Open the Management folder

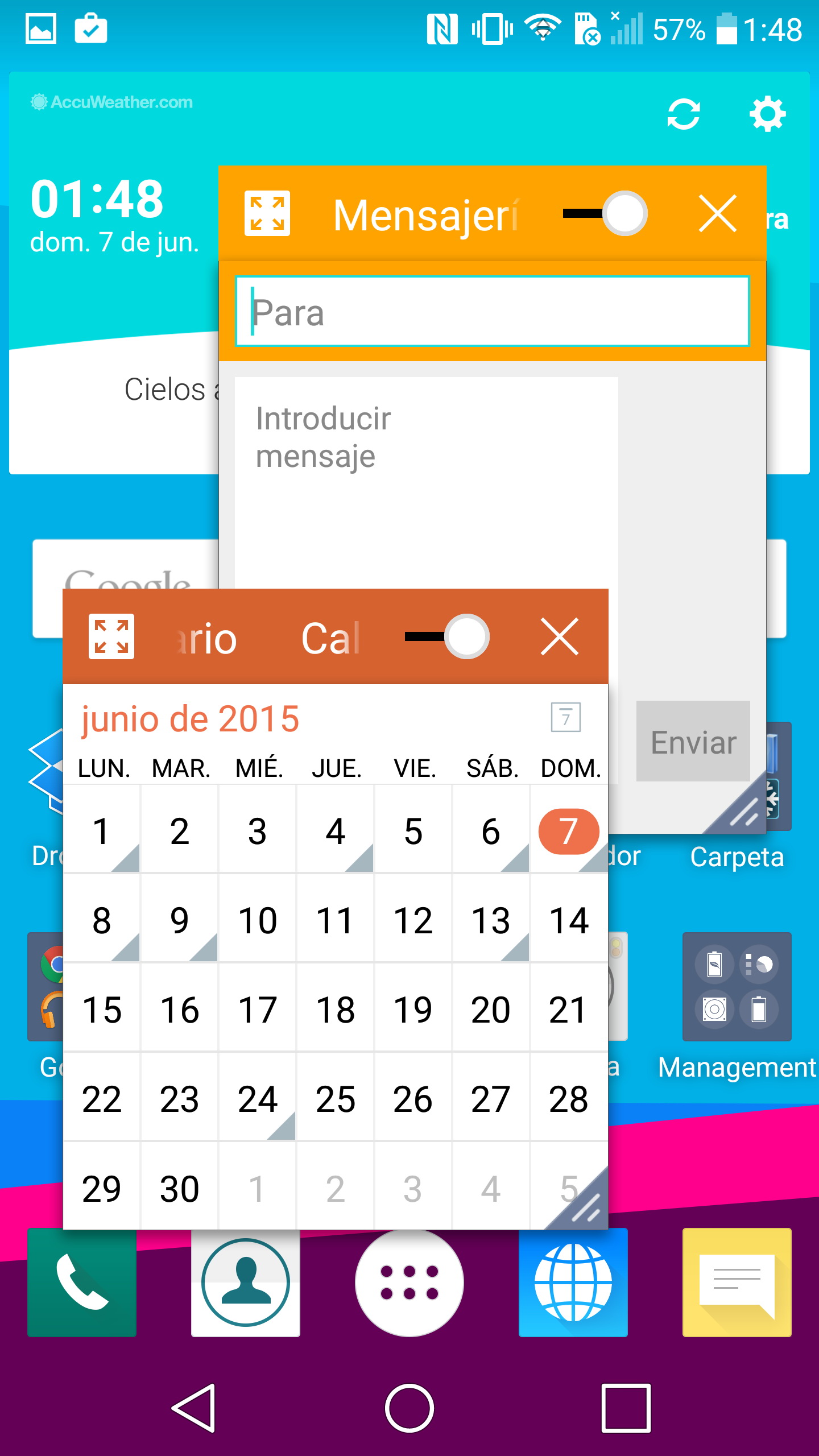pos(737,987)
